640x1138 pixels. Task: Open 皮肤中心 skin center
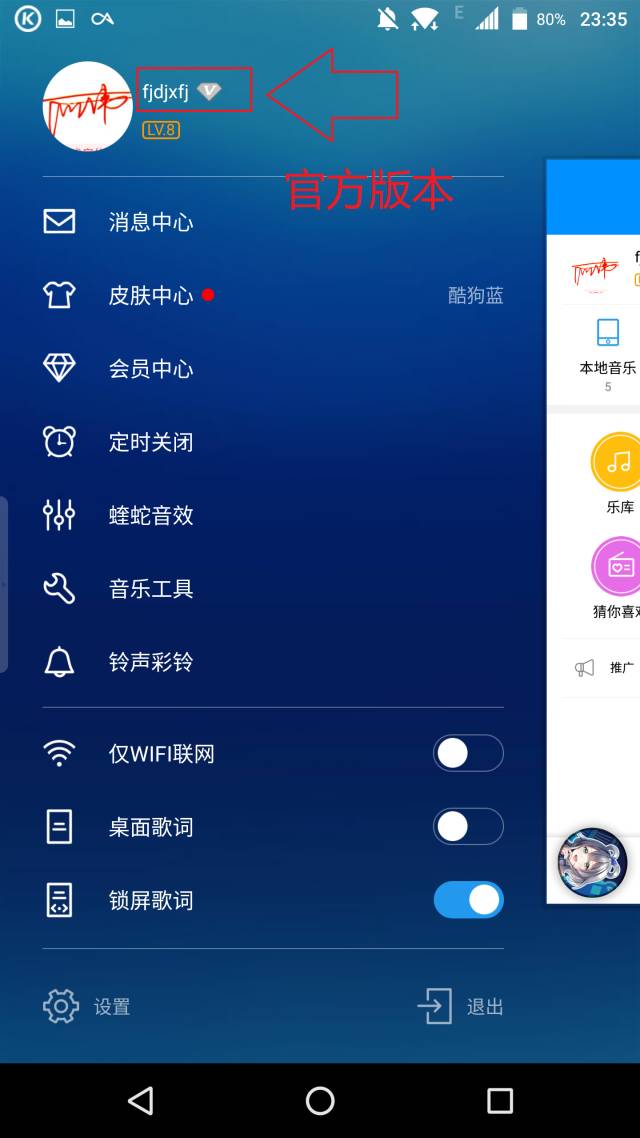(x=273, y=295)
